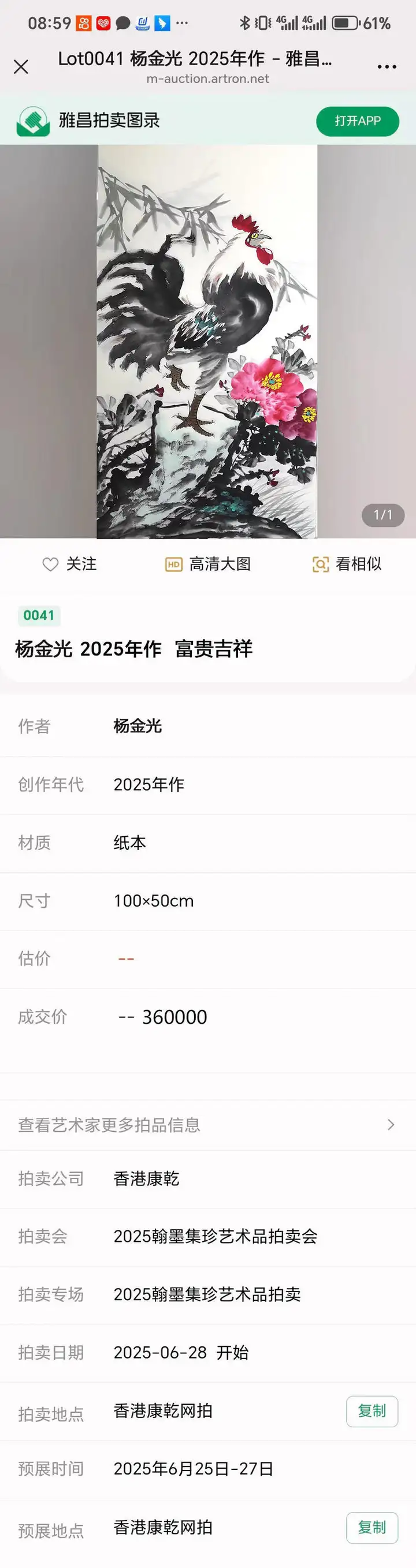Copy the 拍卖地点 address
This screenshot has height=1568, width=416.
372,1411
